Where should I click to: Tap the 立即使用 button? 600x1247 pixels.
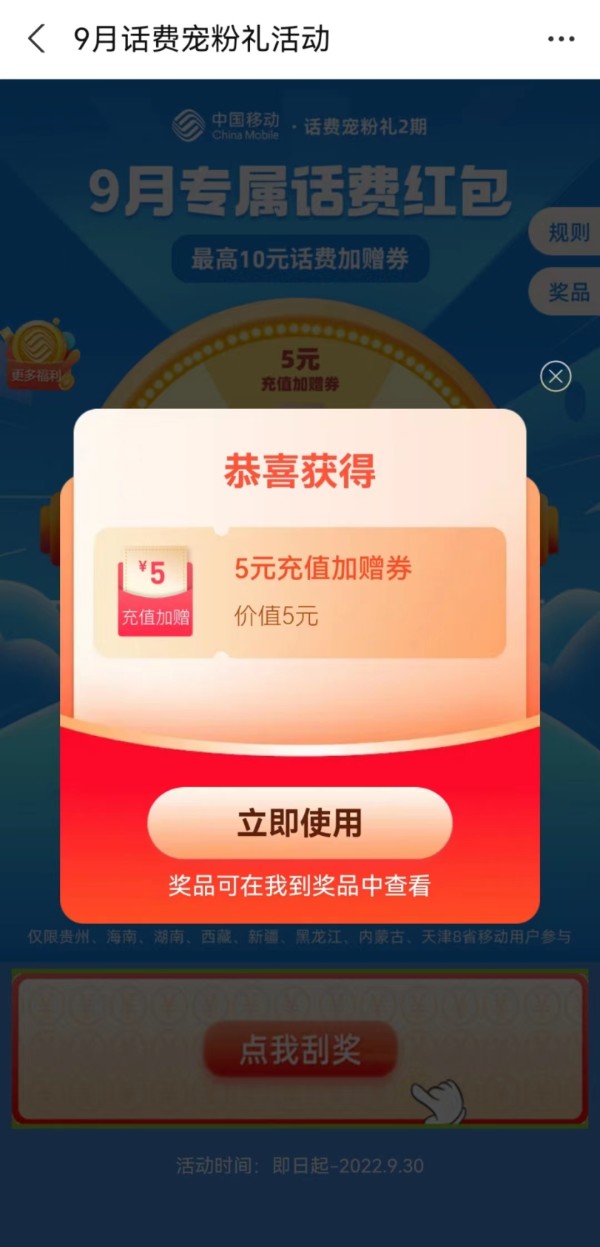[x=300, y=823]
